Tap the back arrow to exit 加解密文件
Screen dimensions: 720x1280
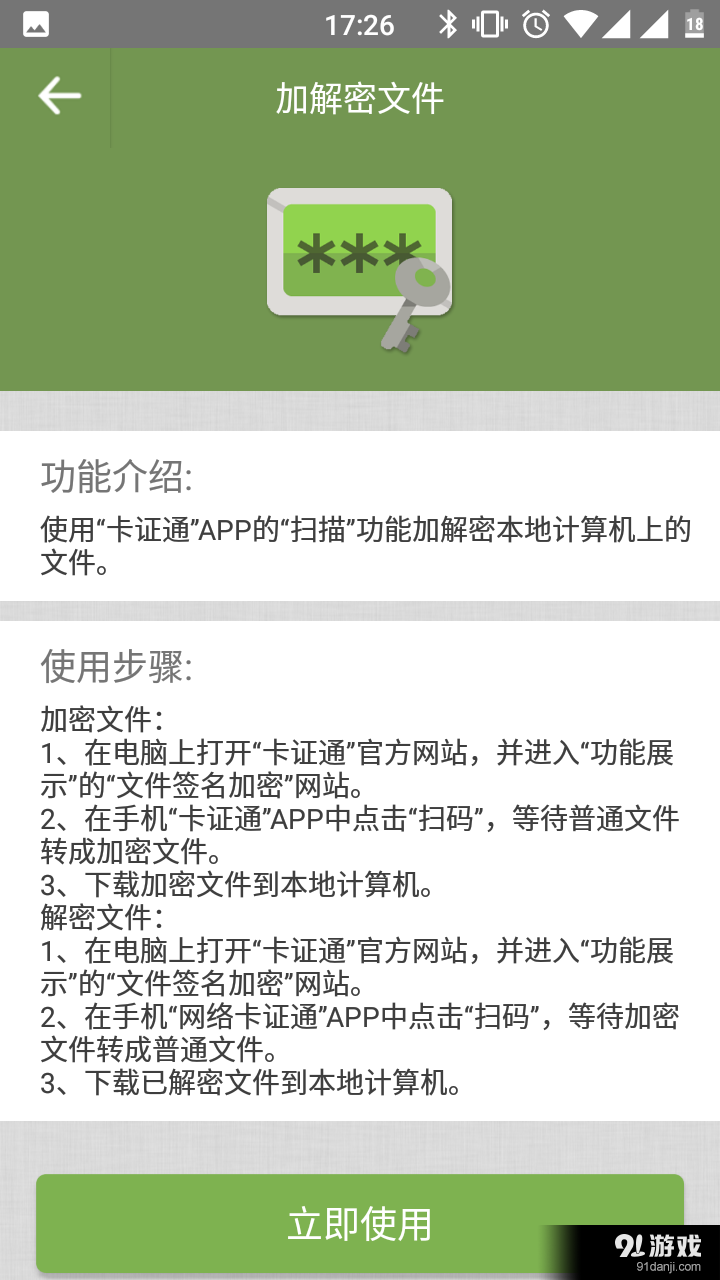pos(60,96)
